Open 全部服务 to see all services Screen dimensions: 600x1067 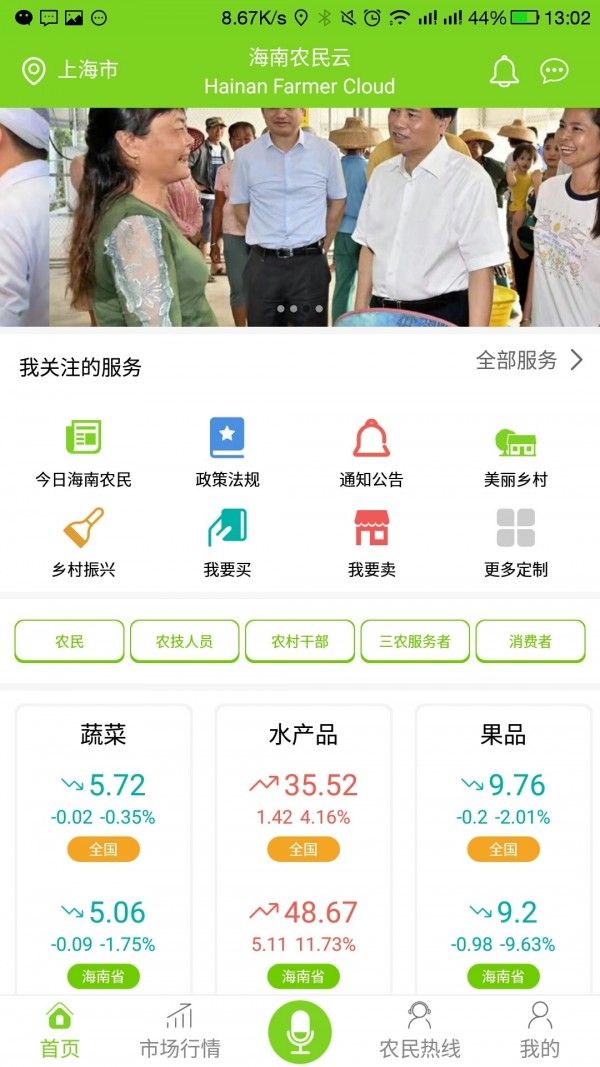pos(530,361)
